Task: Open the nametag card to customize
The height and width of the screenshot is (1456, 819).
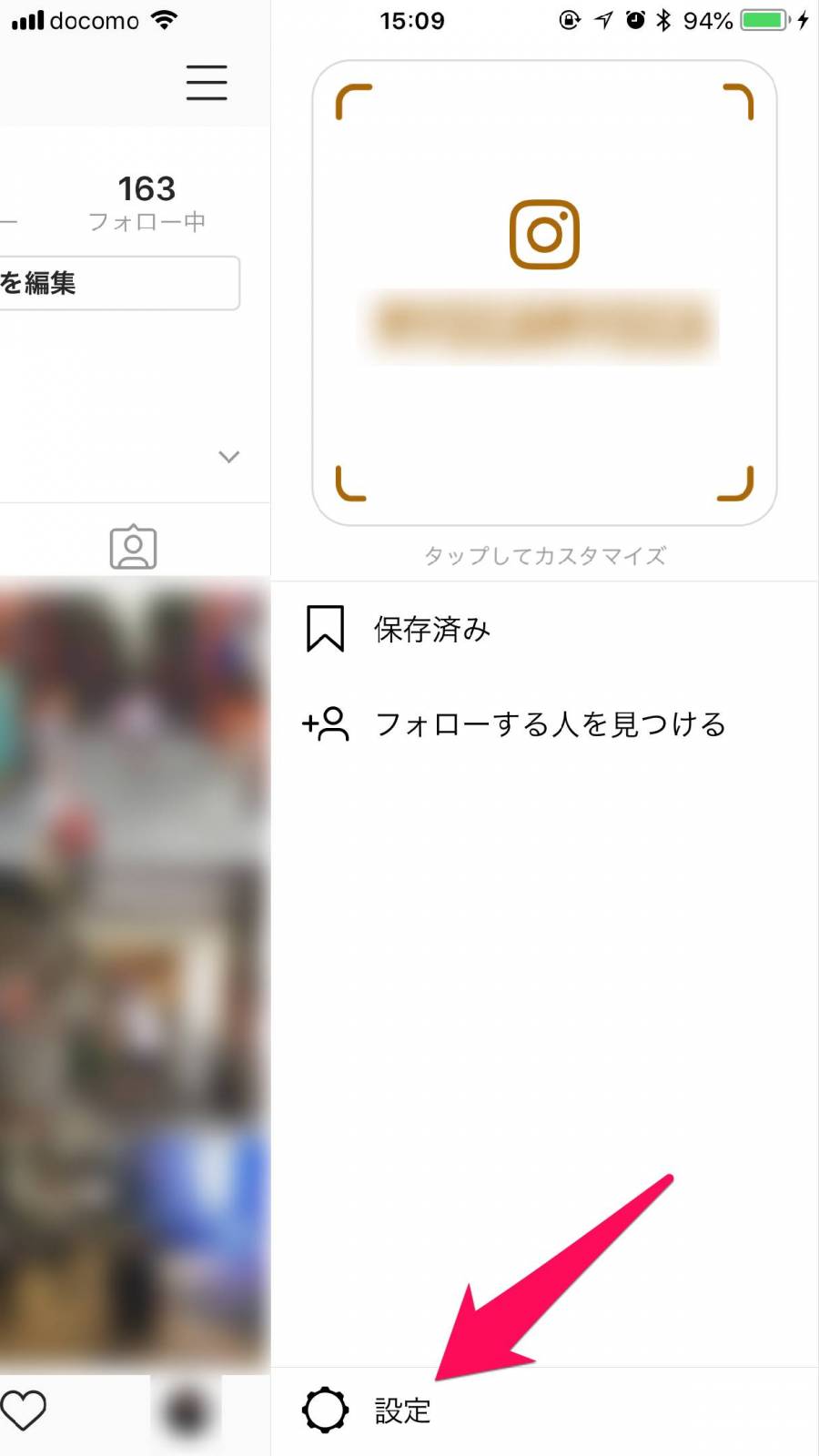Action: (x=544, y=293)
